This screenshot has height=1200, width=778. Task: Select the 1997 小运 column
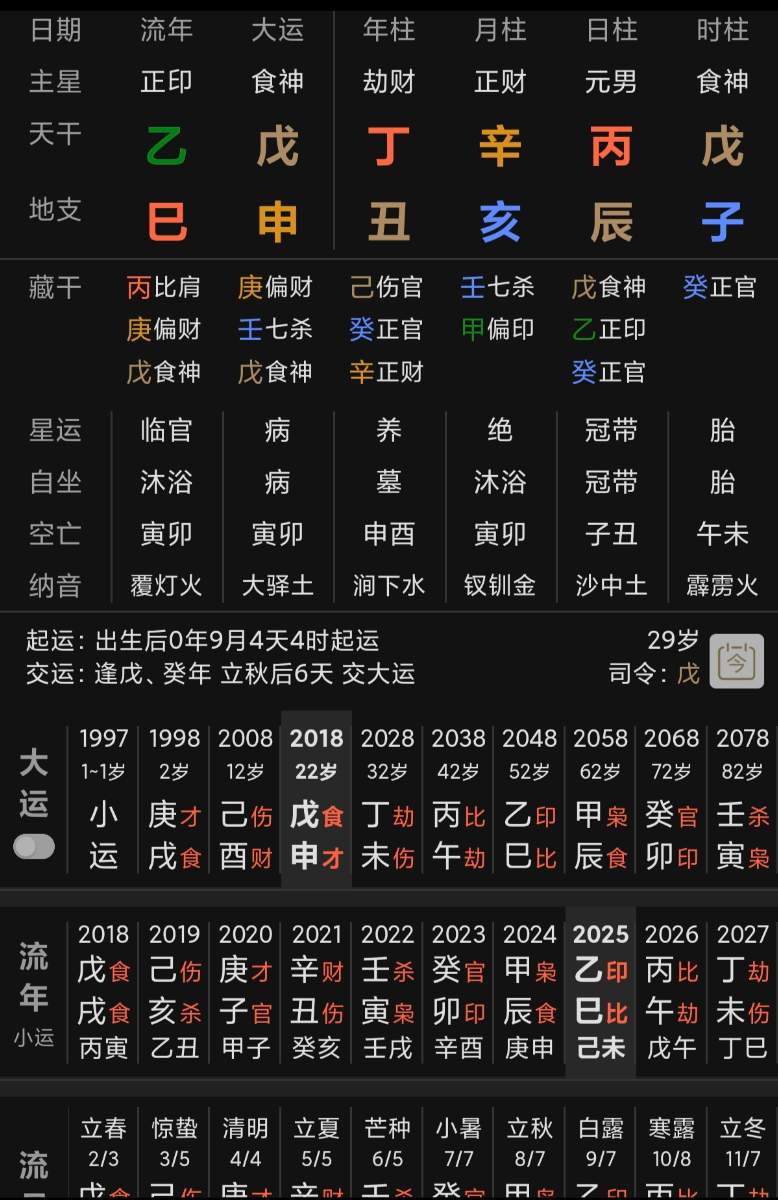tap(104, 800)
